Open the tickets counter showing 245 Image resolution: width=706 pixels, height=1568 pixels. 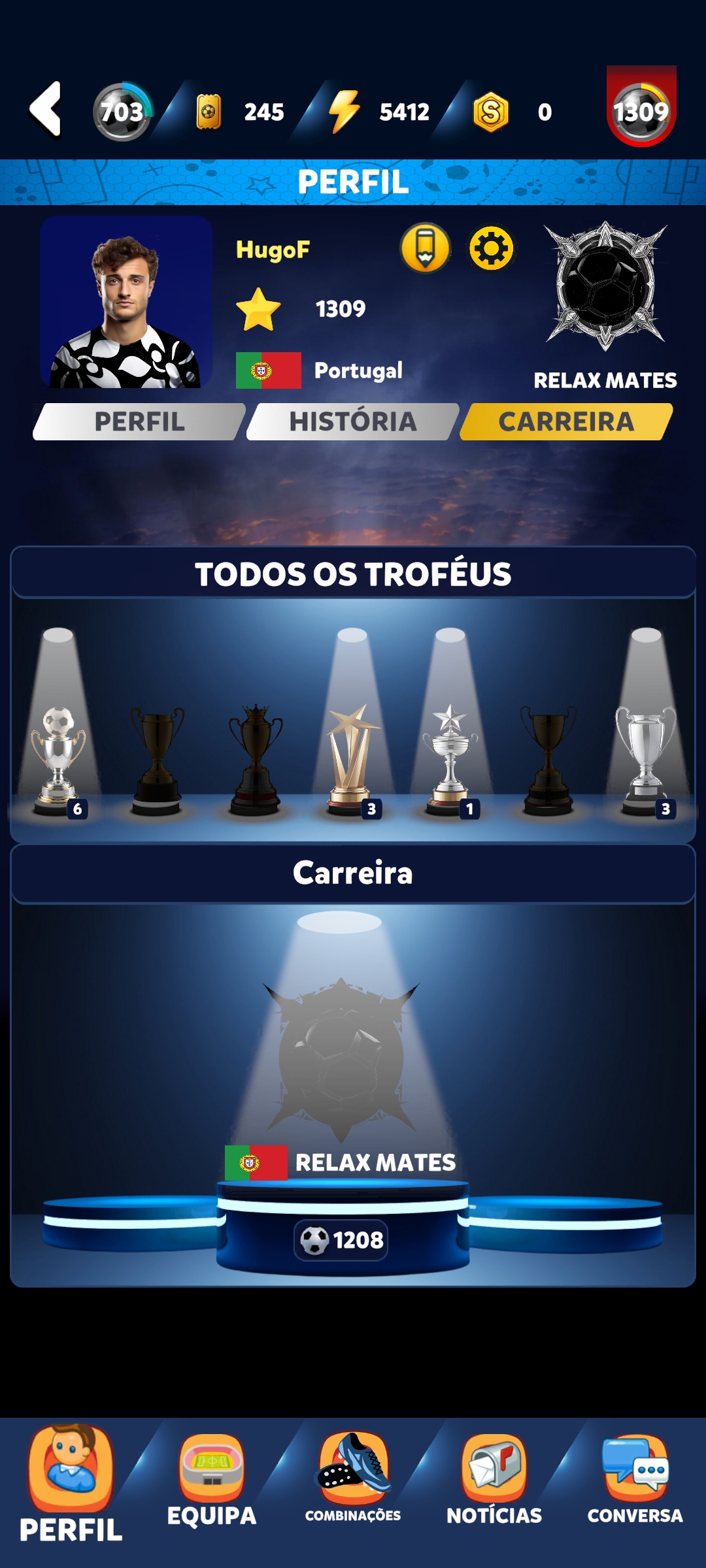coord(242,112)
